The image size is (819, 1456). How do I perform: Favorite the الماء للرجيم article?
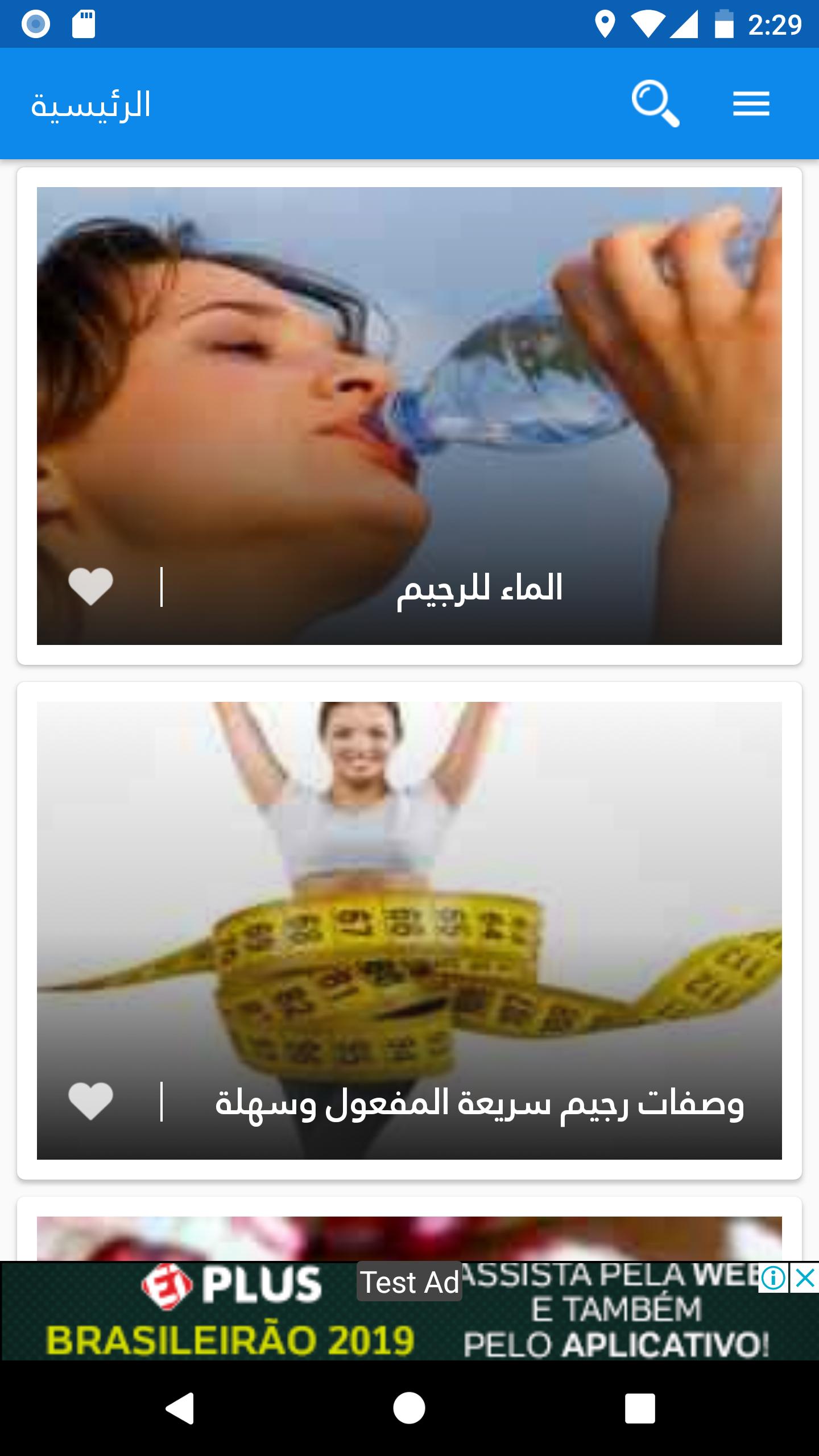click(x=90, y=586)
